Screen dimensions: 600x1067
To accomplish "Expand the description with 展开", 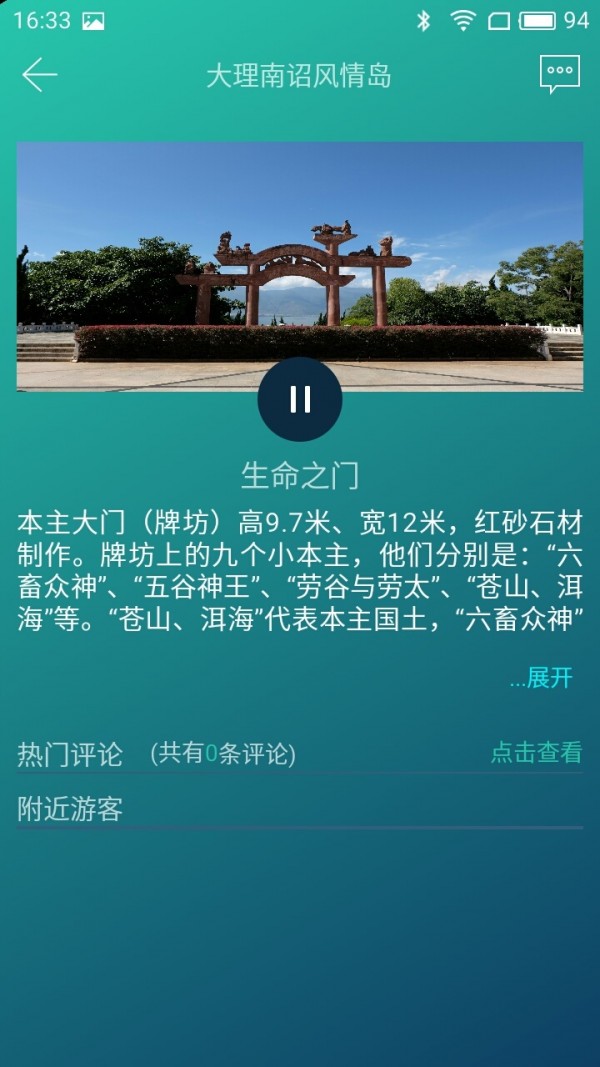I will pyautogui.click(x=541, y=678).
